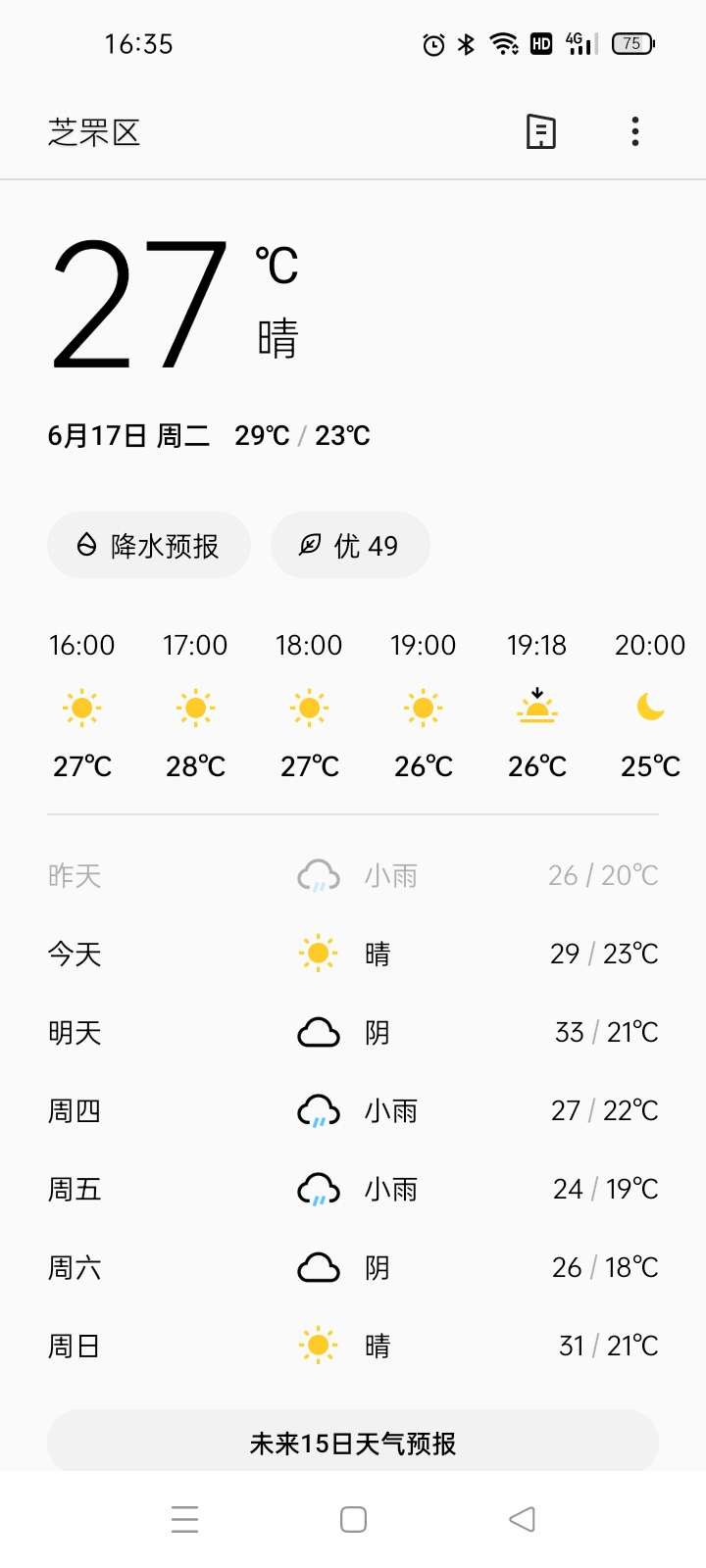The image size is (706, 1568).
Task: Open the forecast row for 今天
Action: [x=353, y=954]
